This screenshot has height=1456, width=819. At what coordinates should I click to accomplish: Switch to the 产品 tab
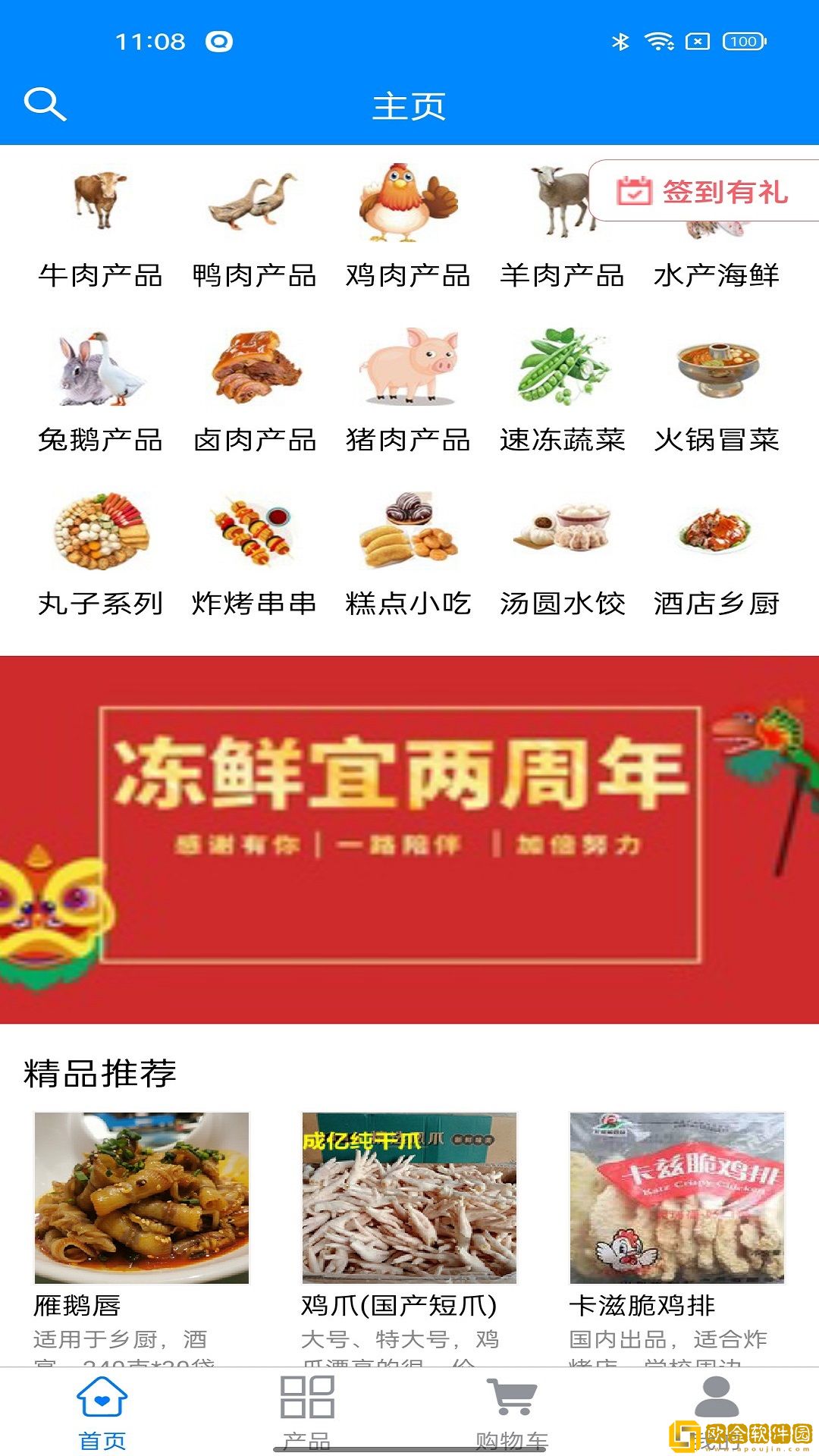pos(307,1409)
